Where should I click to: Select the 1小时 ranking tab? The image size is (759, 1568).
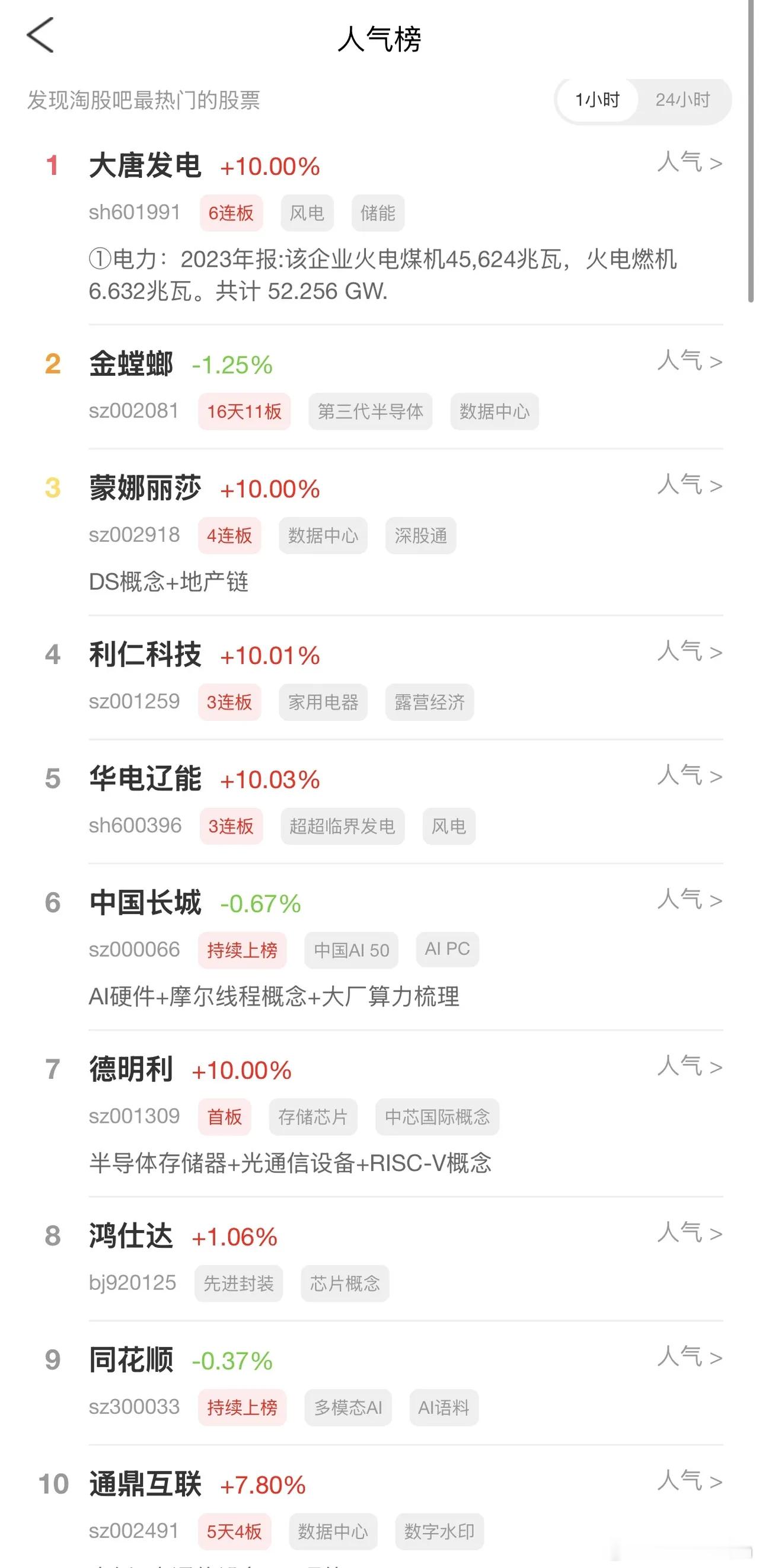598,100
